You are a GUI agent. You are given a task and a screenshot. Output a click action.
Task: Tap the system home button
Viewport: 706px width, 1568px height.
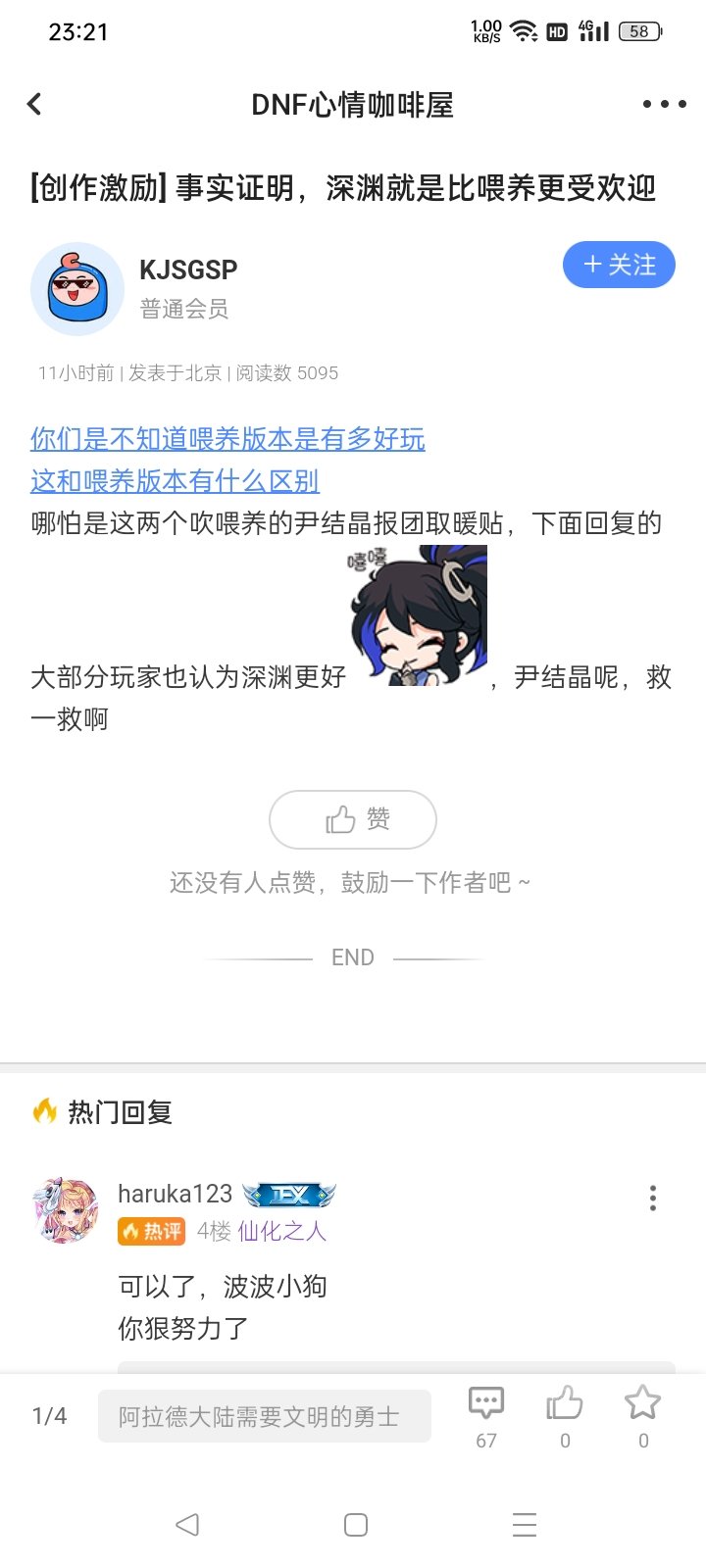click(x=356, y=1525)
